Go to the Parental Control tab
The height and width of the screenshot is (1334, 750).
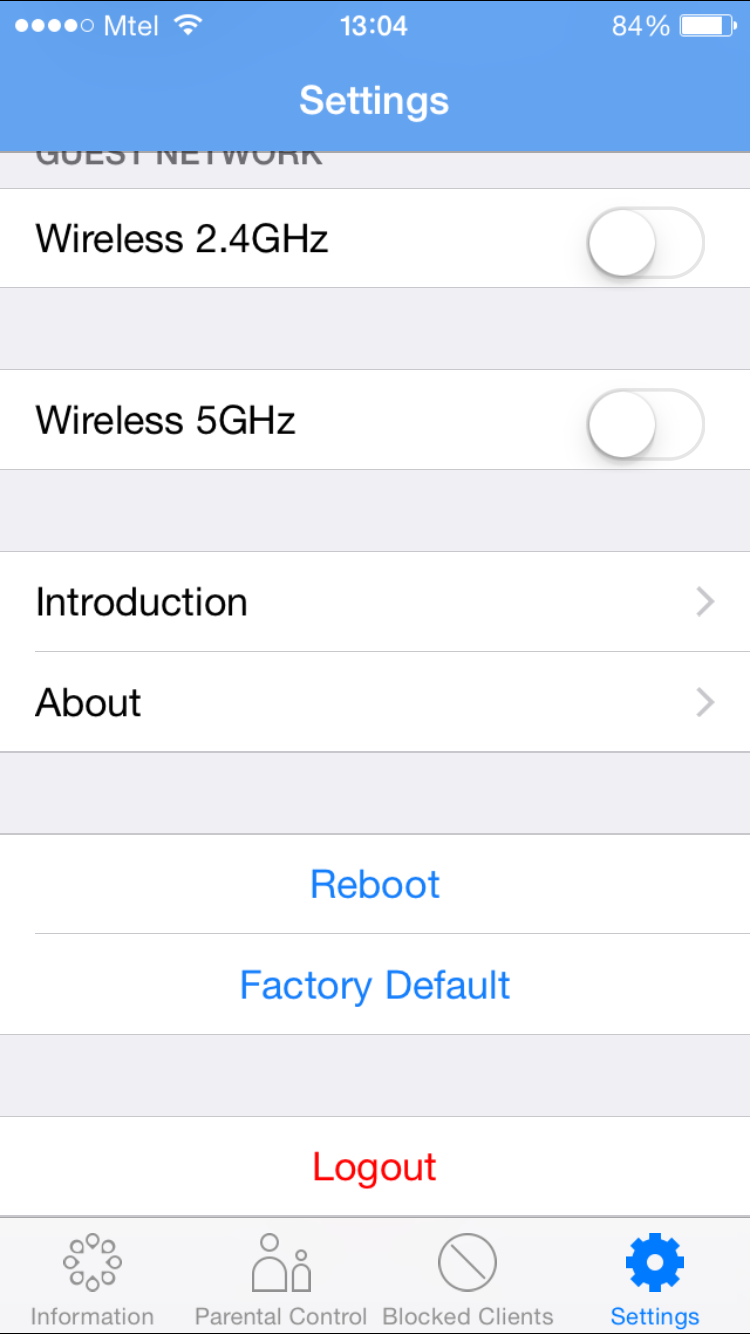[x=281, y=1278]
